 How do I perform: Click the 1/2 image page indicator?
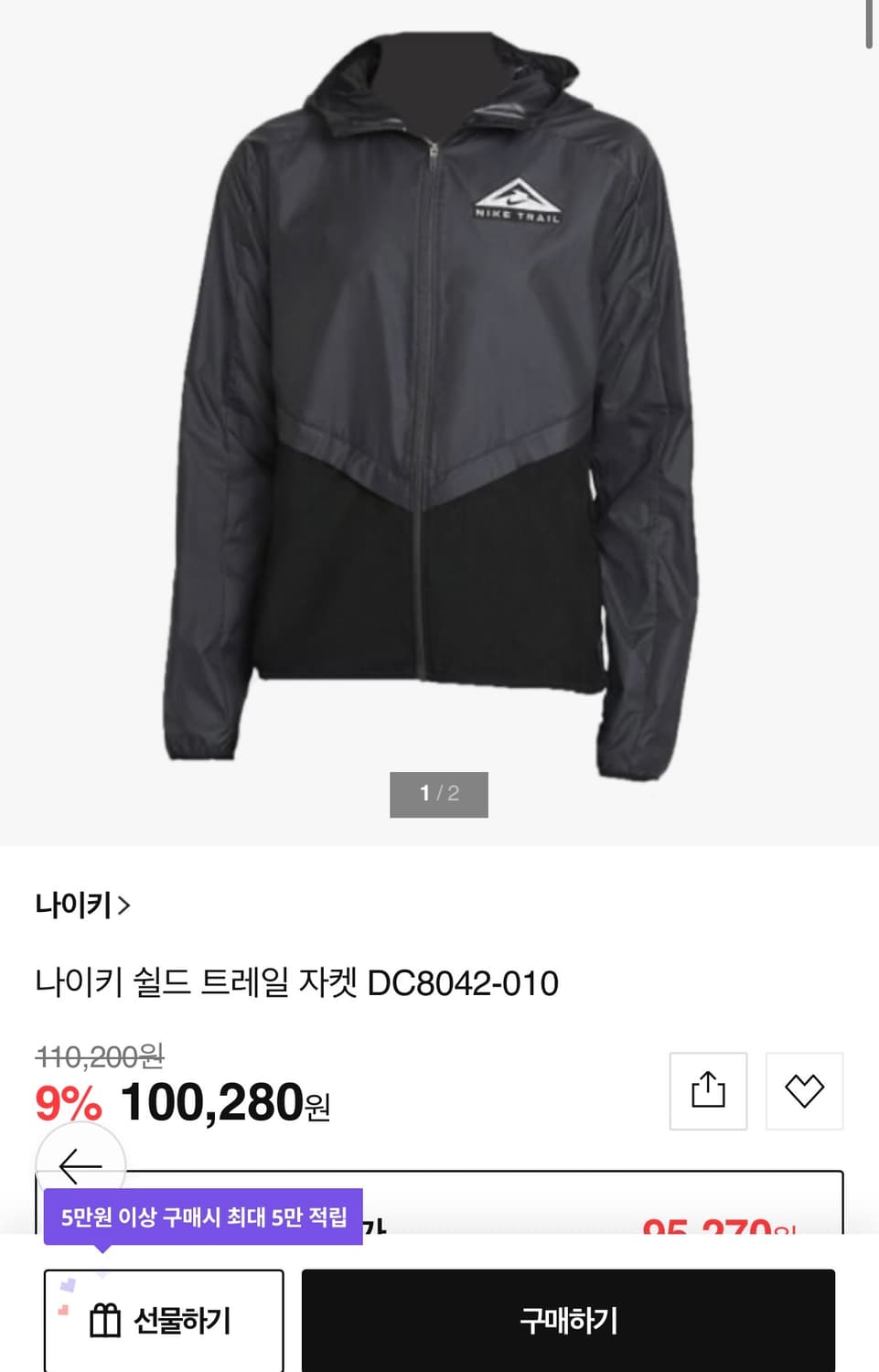439,794
